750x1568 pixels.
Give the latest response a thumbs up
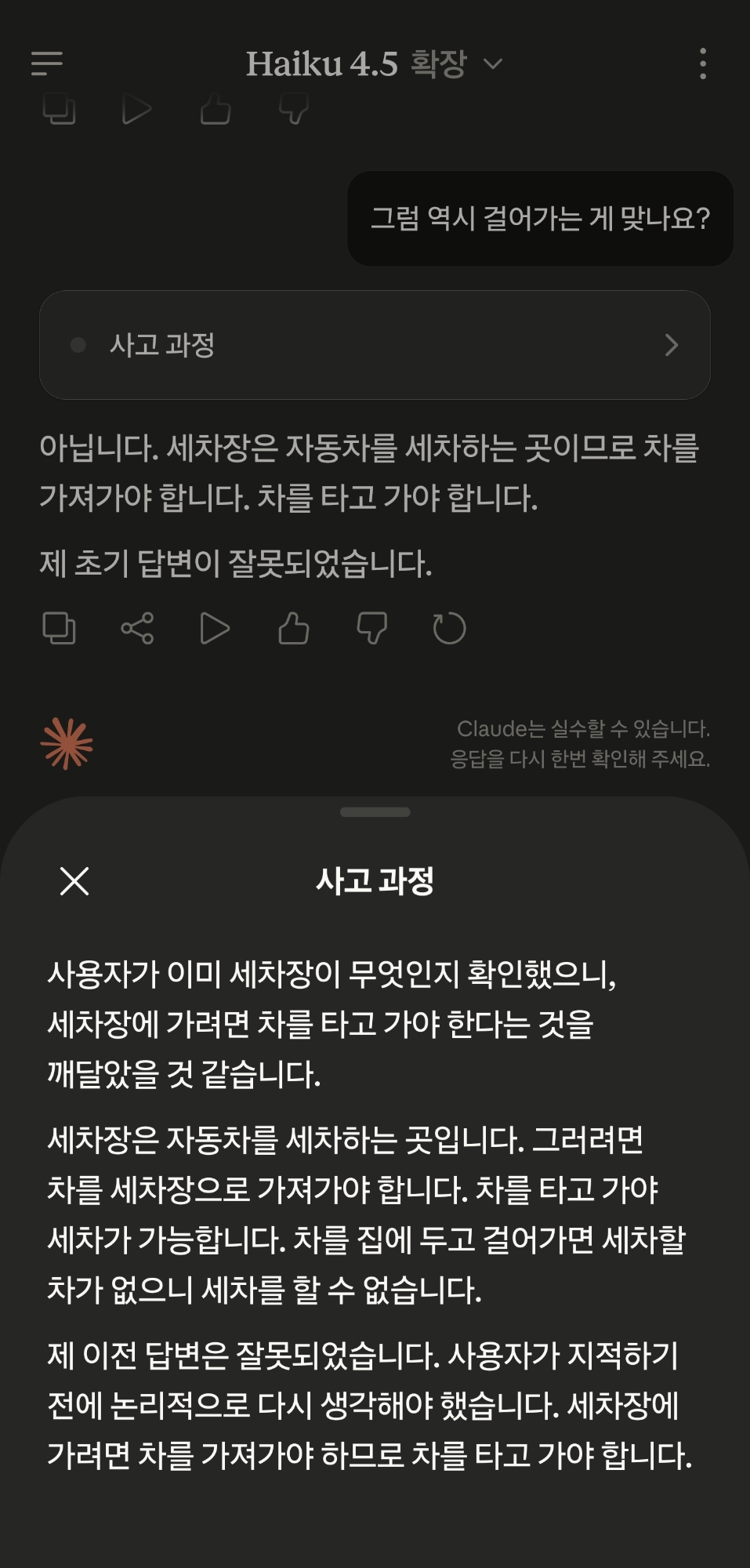[293, 628]
